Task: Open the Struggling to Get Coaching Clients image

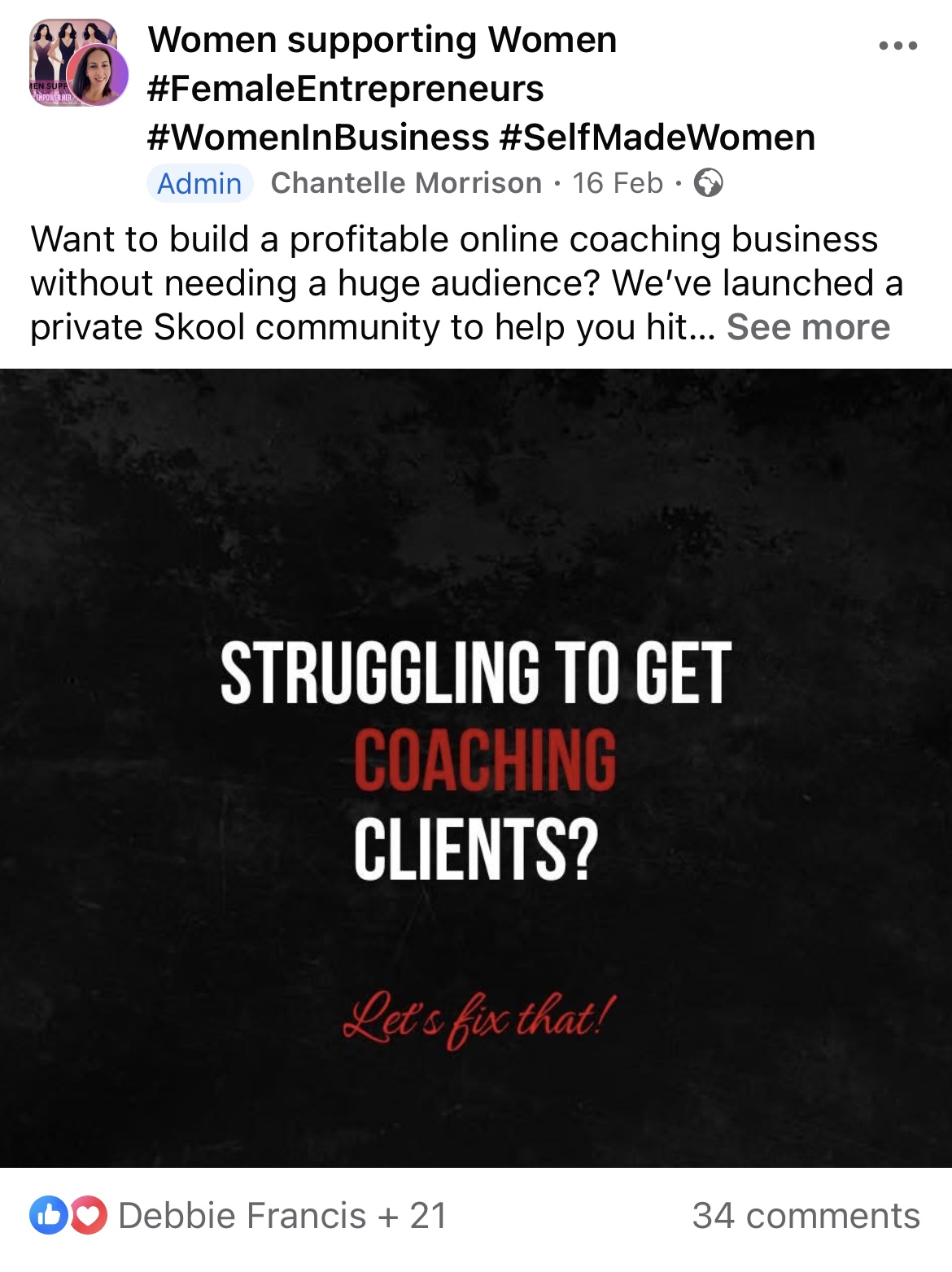Action: (x=476, y=767)
